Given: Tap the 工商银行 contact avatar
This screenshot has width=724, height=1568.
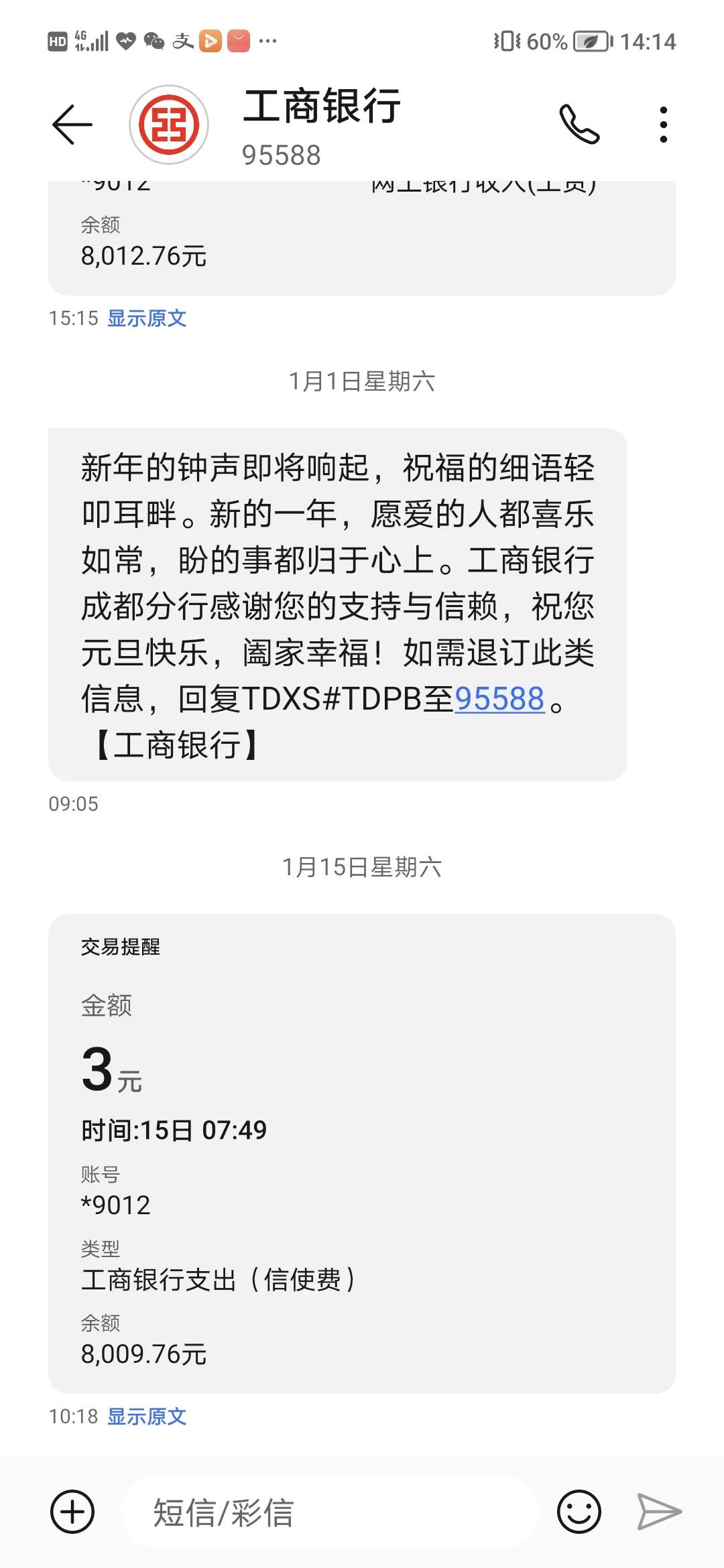Looking at the screenshot, I should coord(169,125).
